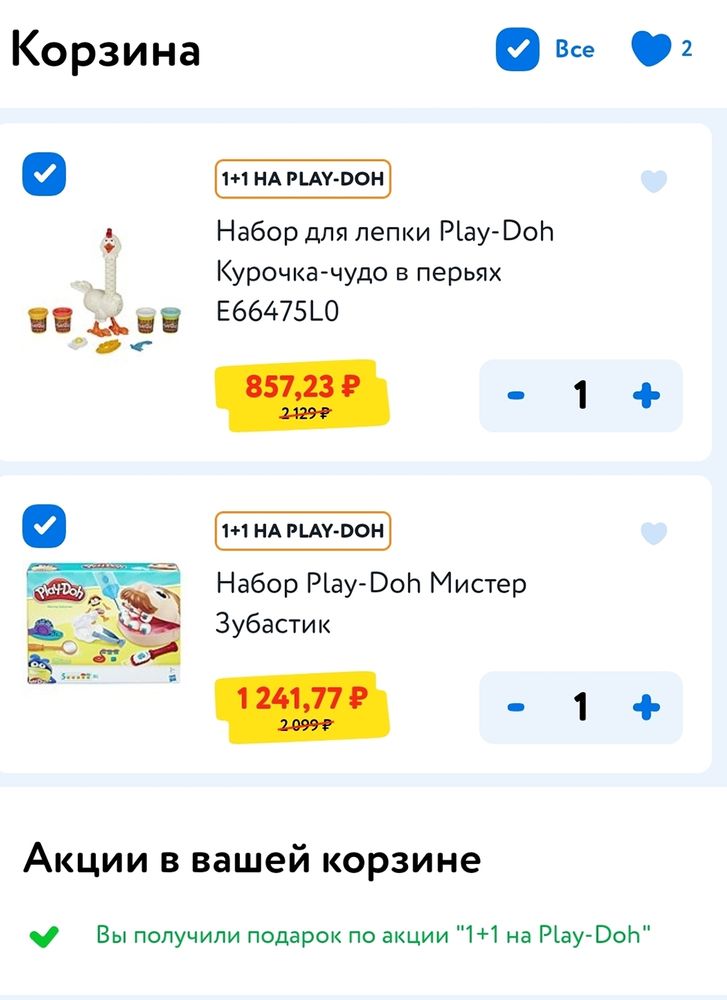
Task: Increase quantity of Мистер Зубастик set
Action: point(648,707)
